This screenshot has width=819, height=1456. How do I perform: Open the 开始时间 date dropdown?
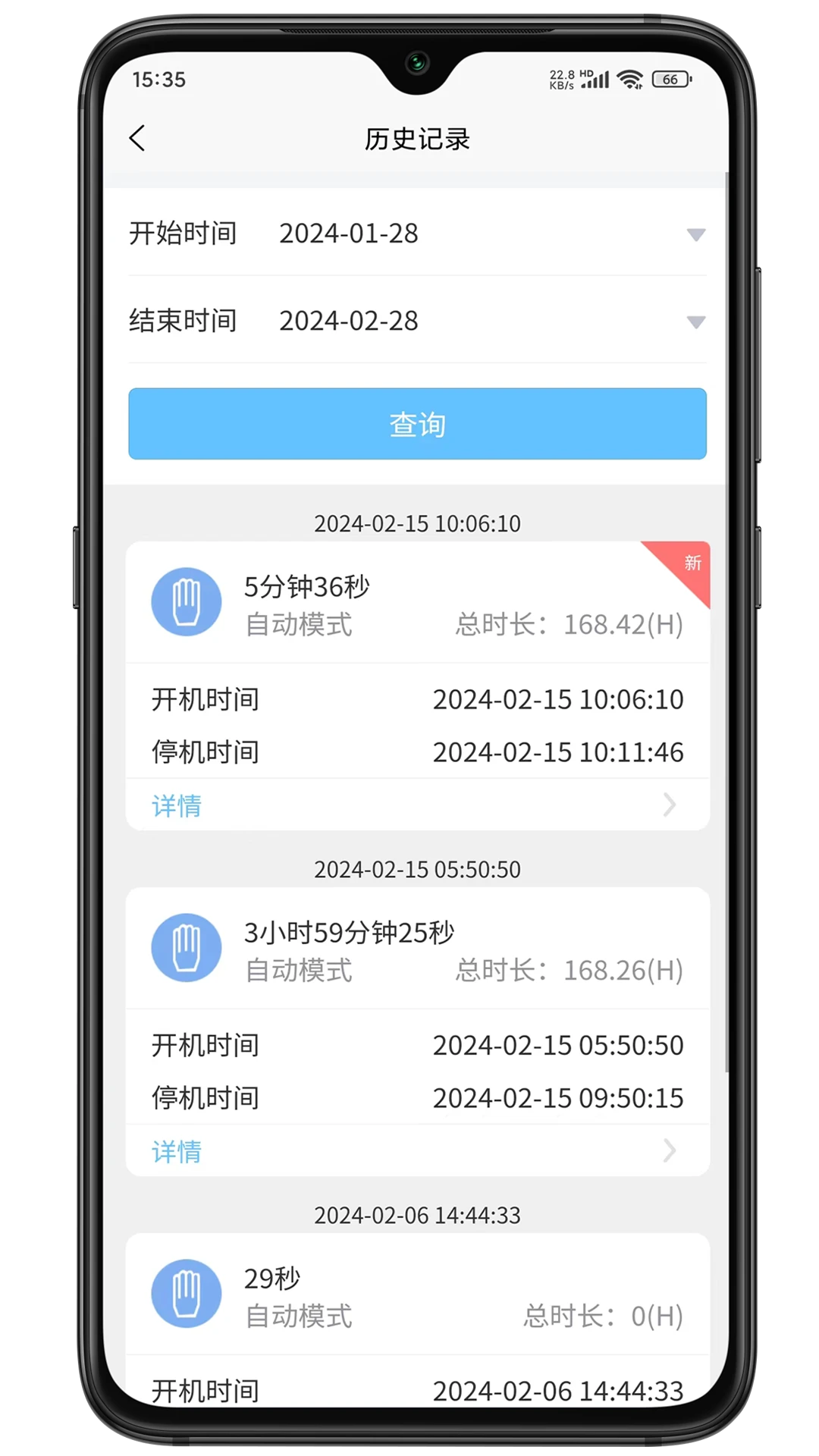pyautogui.click(x=417, y=234)
